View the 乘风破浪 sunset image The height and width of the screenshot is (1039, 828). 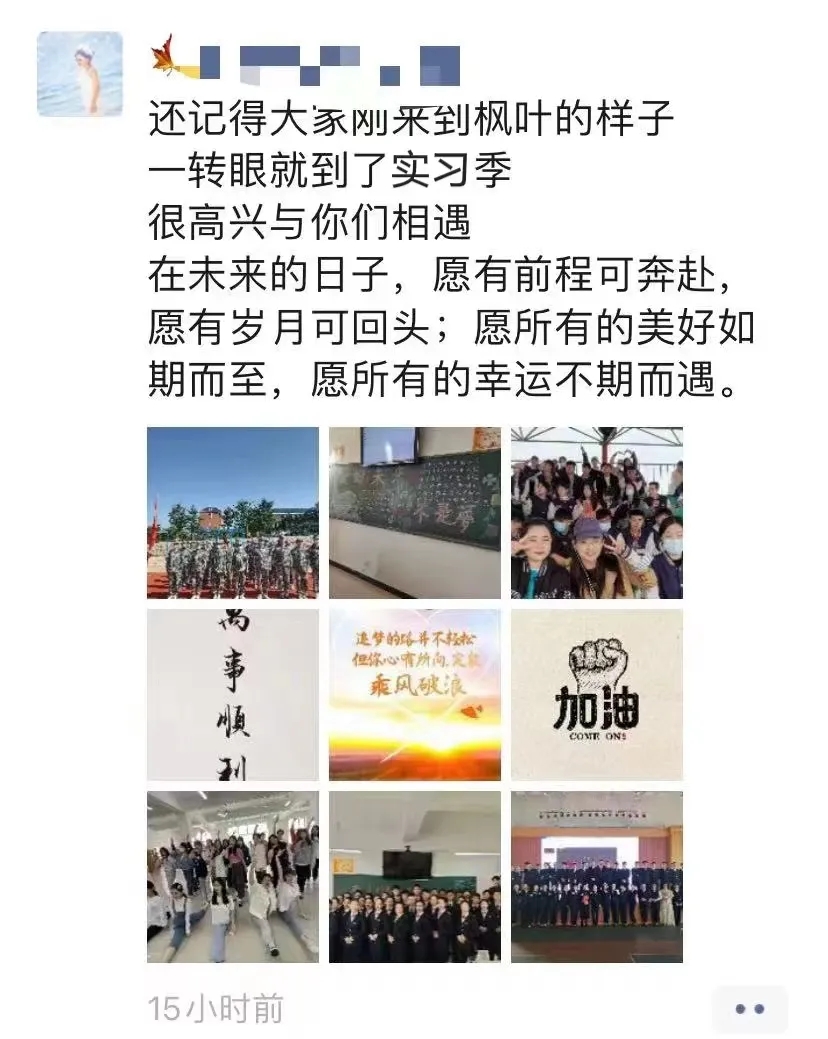(415, 695)
